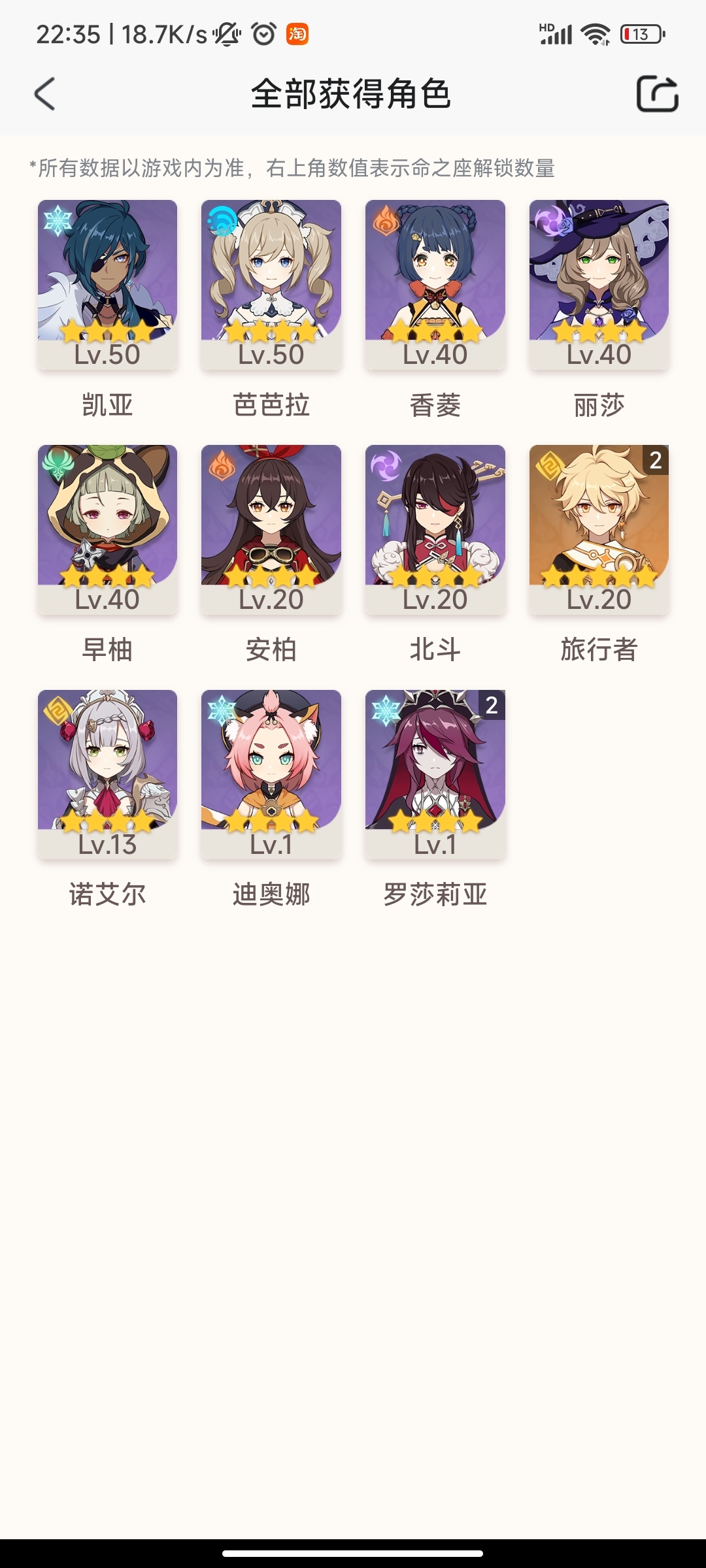Tap the 北斗 character card

[435, 529]
